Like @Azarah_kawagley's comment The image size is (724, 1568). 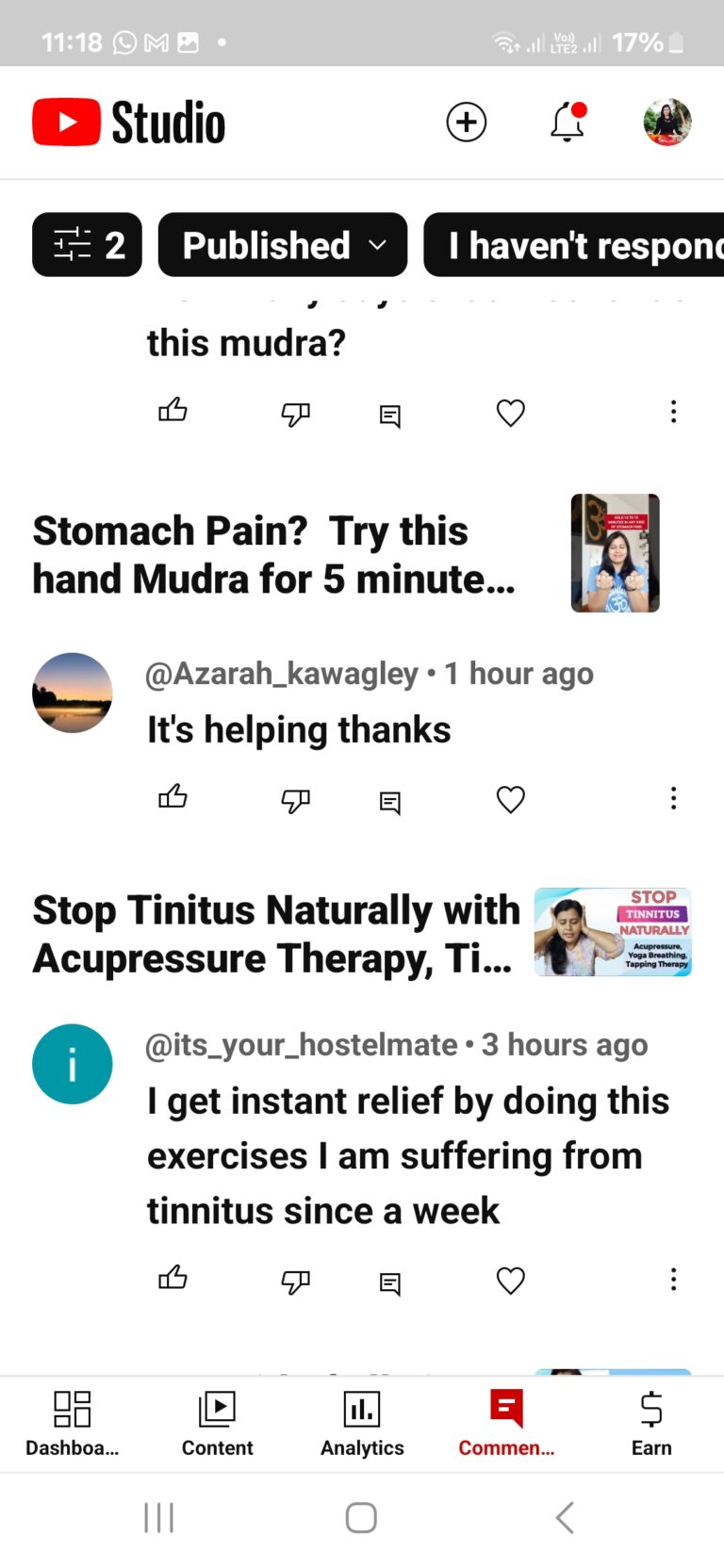173,798
